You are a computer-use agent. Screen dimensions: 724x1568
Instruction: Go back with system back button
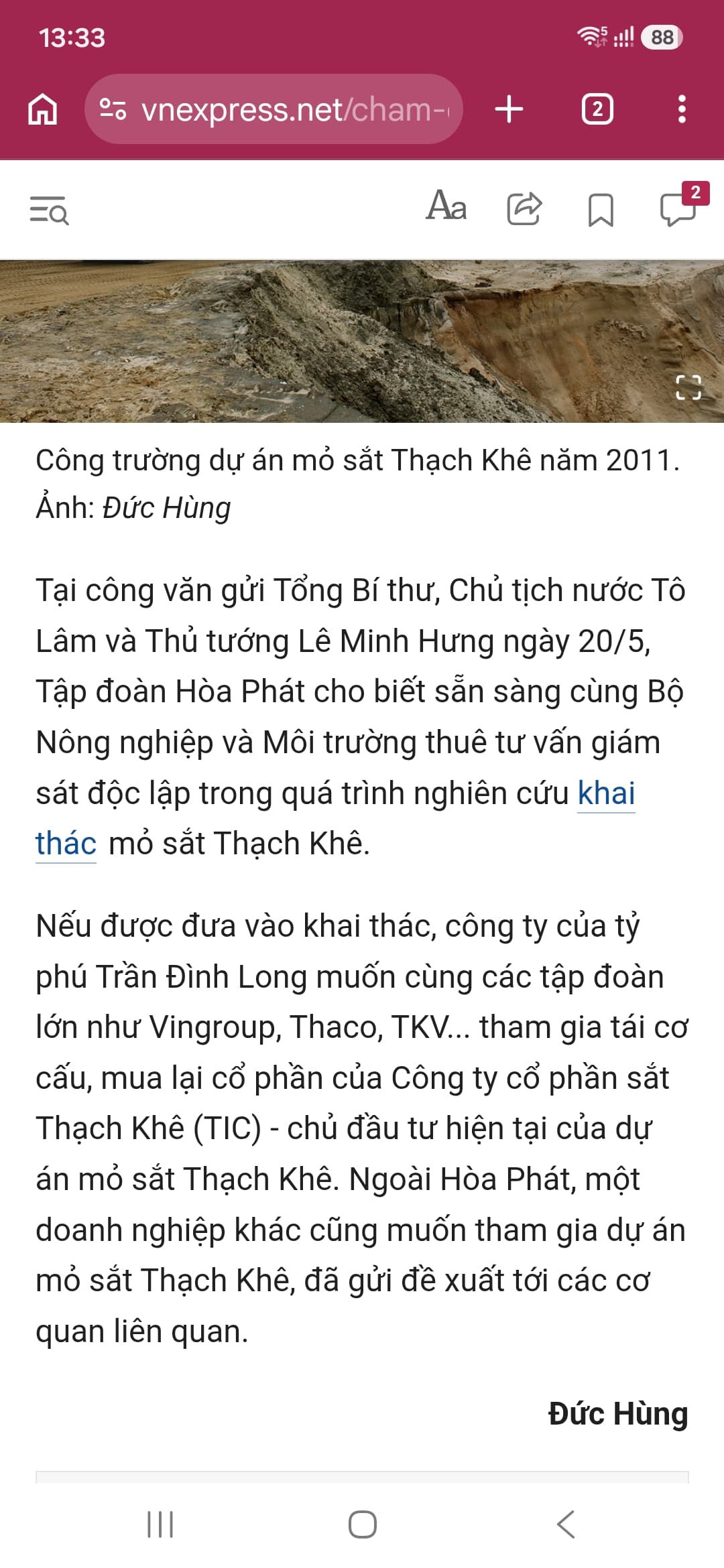(x=566, y=1524)
